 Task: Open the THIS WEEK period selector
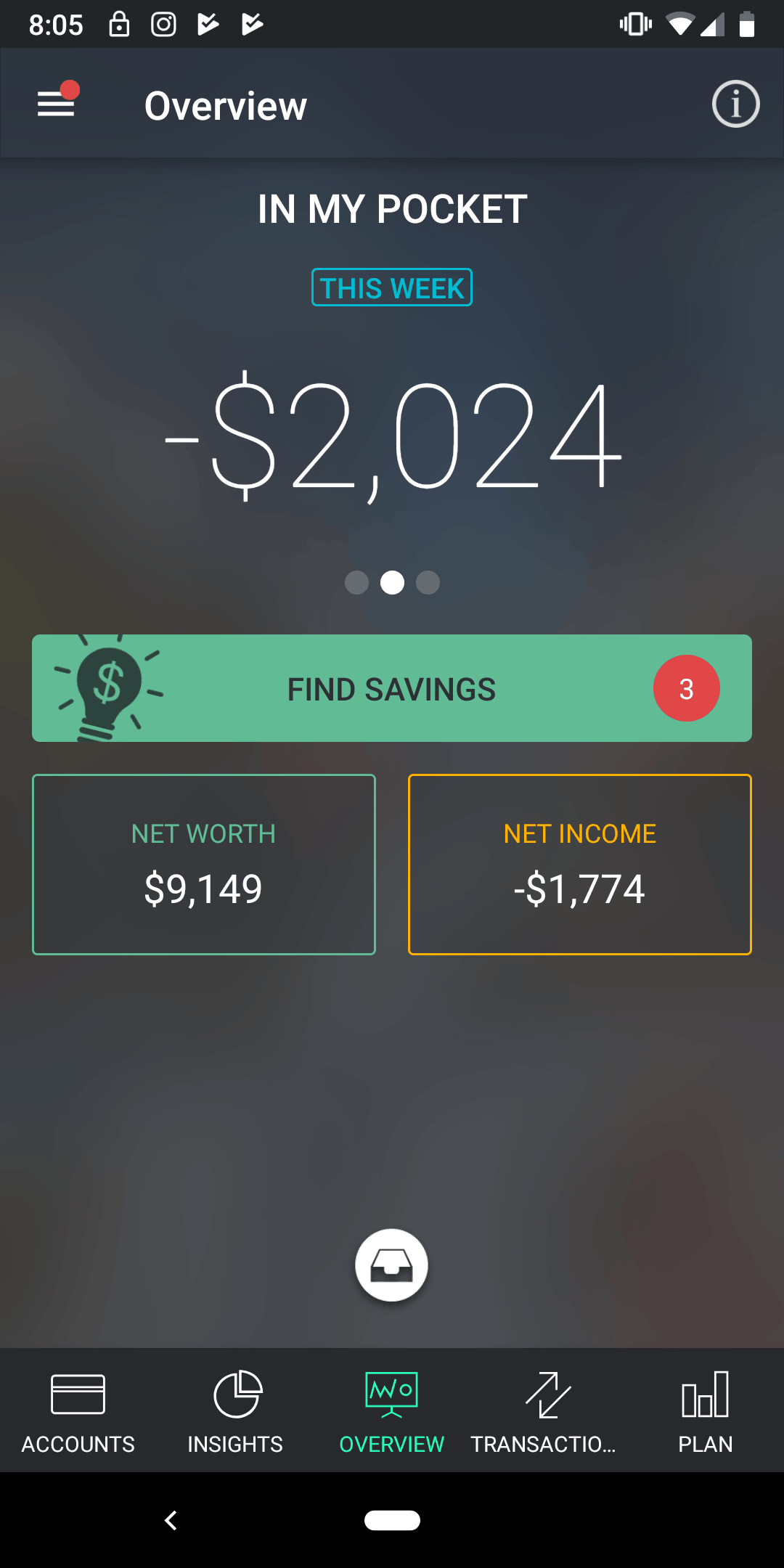391,287
